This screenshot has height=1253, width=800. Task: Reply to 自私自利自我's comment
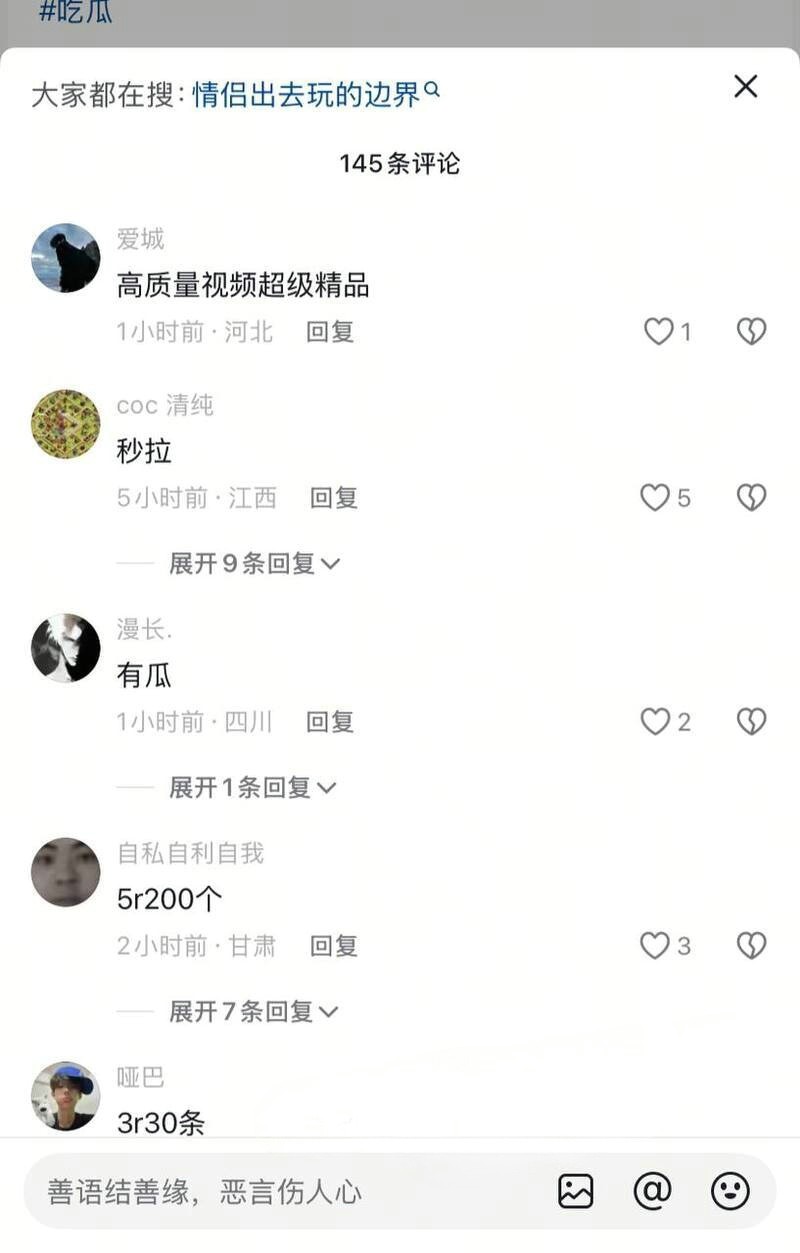tap(333, 945)
